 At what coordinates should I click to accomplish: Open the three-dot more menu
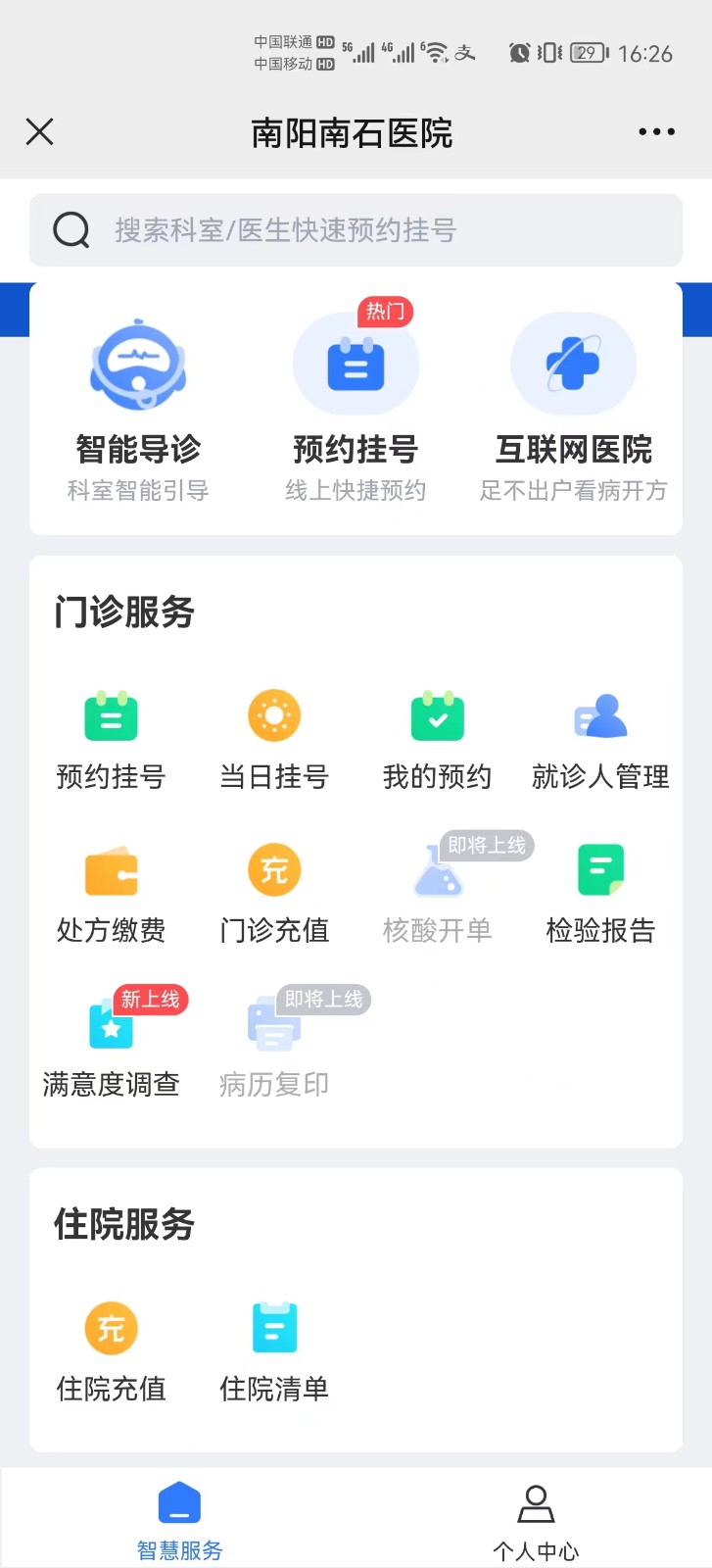(656, 131)
